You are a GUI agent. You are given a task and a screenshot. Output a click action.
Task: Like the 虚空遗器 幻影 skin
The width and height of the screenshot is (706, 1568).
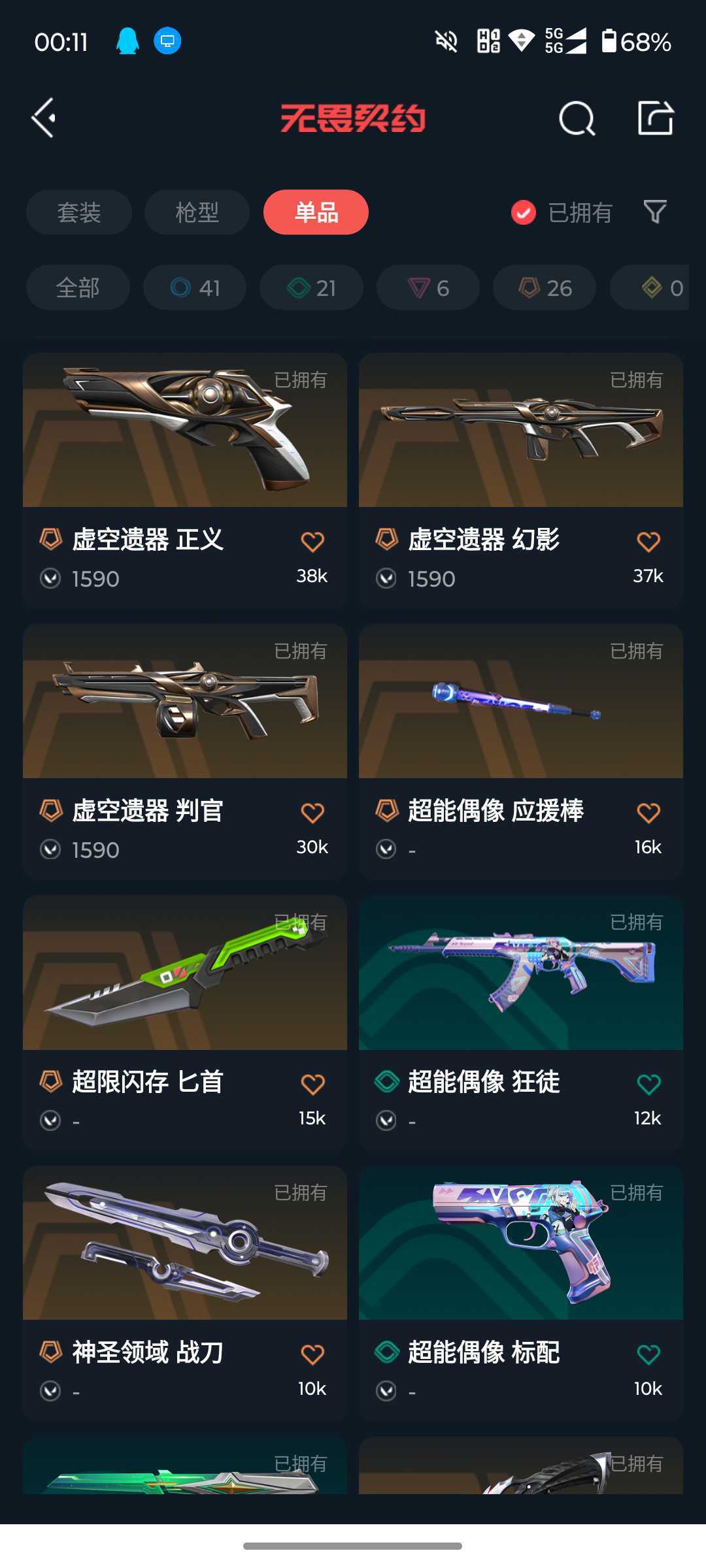648,542
